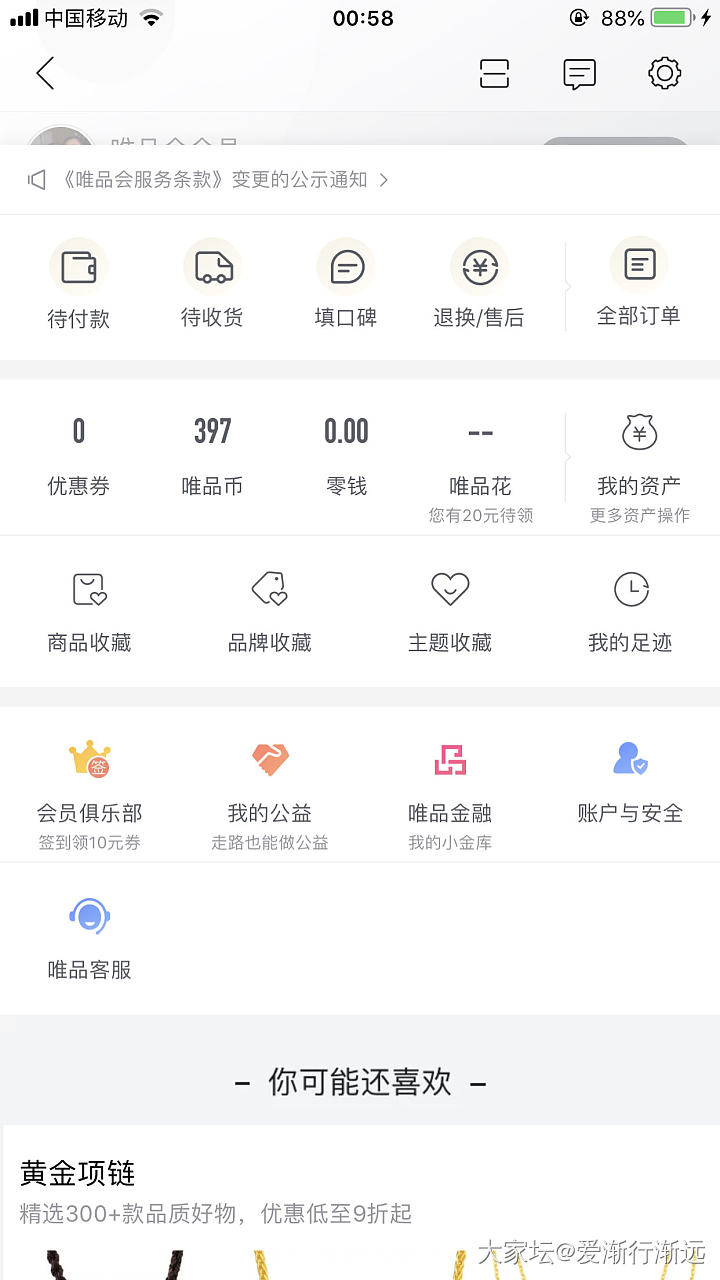Open the settings gear icon
This screenshot has height=1280, width=720.
[x=664, y=73]
